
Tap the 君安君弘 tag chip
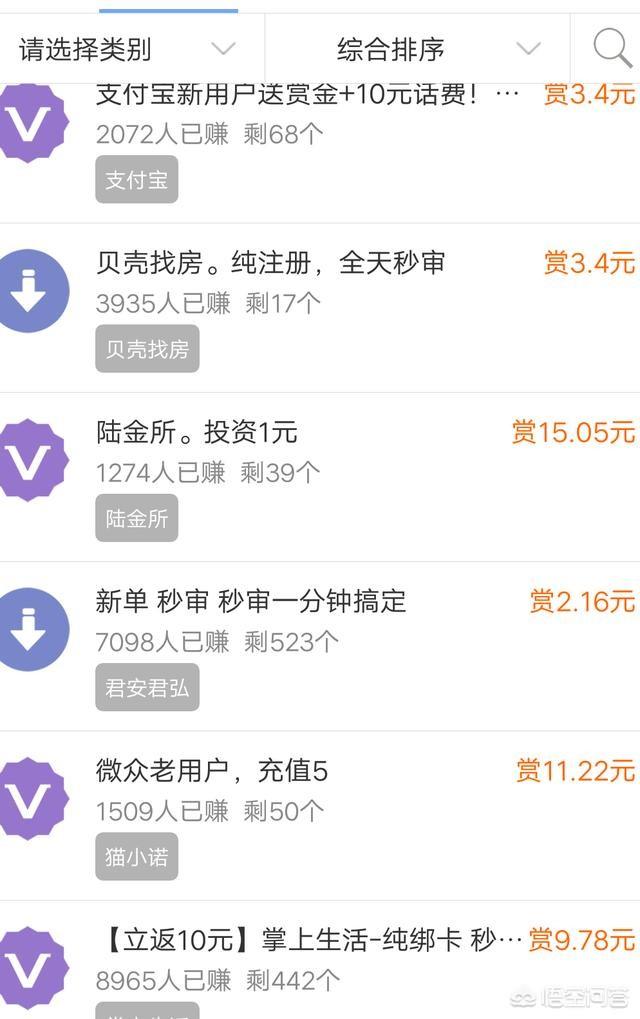click(x=147, y=688)
